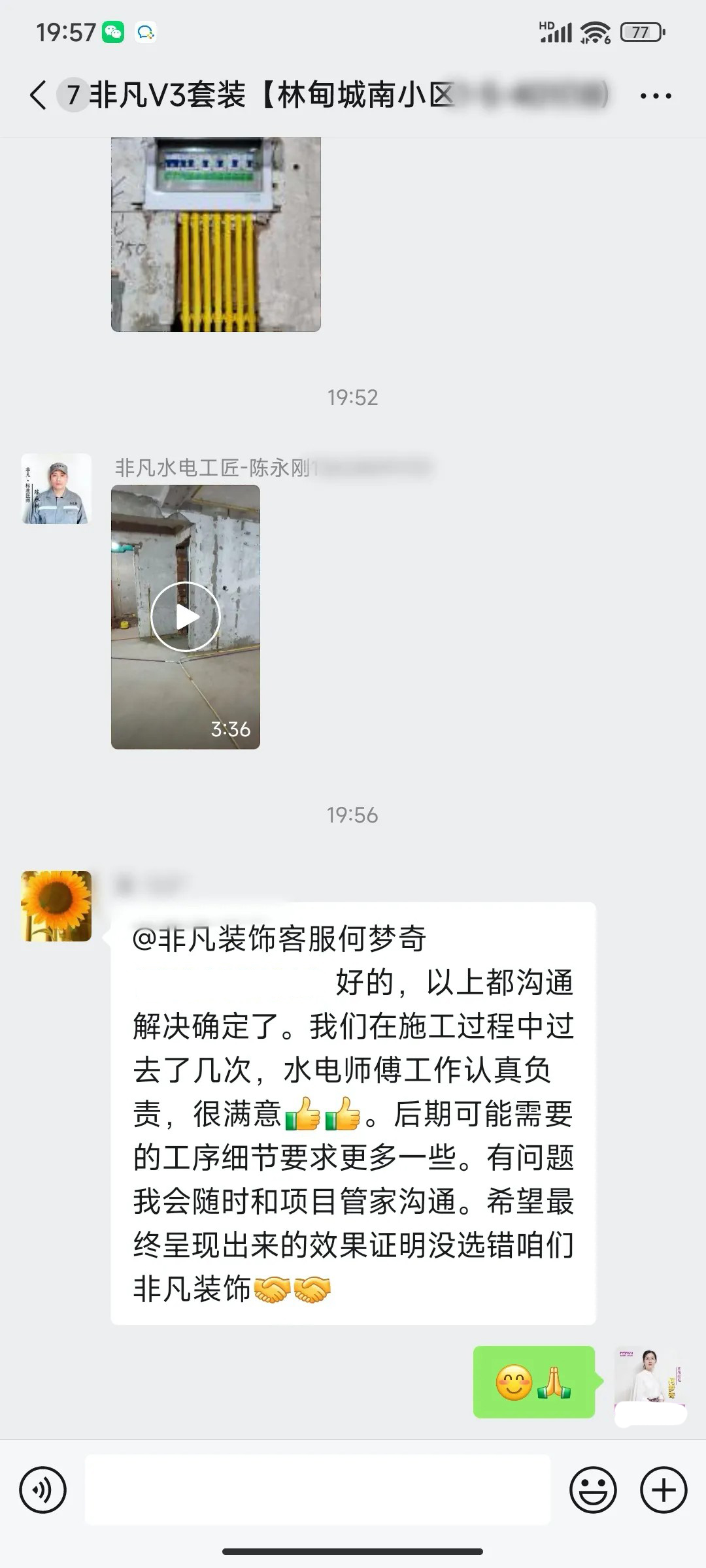Play the 3:36 video message
The height and width of the screenshot is (1568, 706).
click(x=186, y=617)
